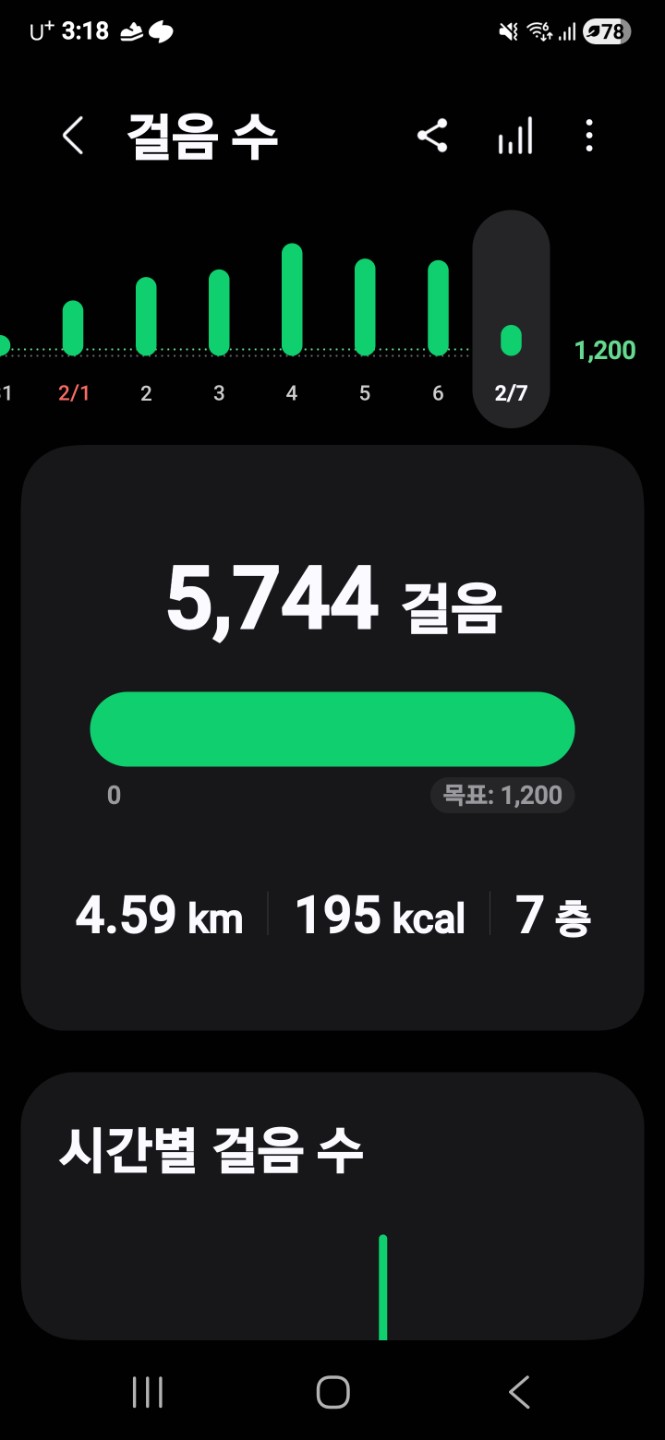
Task: Tap the 목표: 1,200 goal chip
Action: click(503, 796)
